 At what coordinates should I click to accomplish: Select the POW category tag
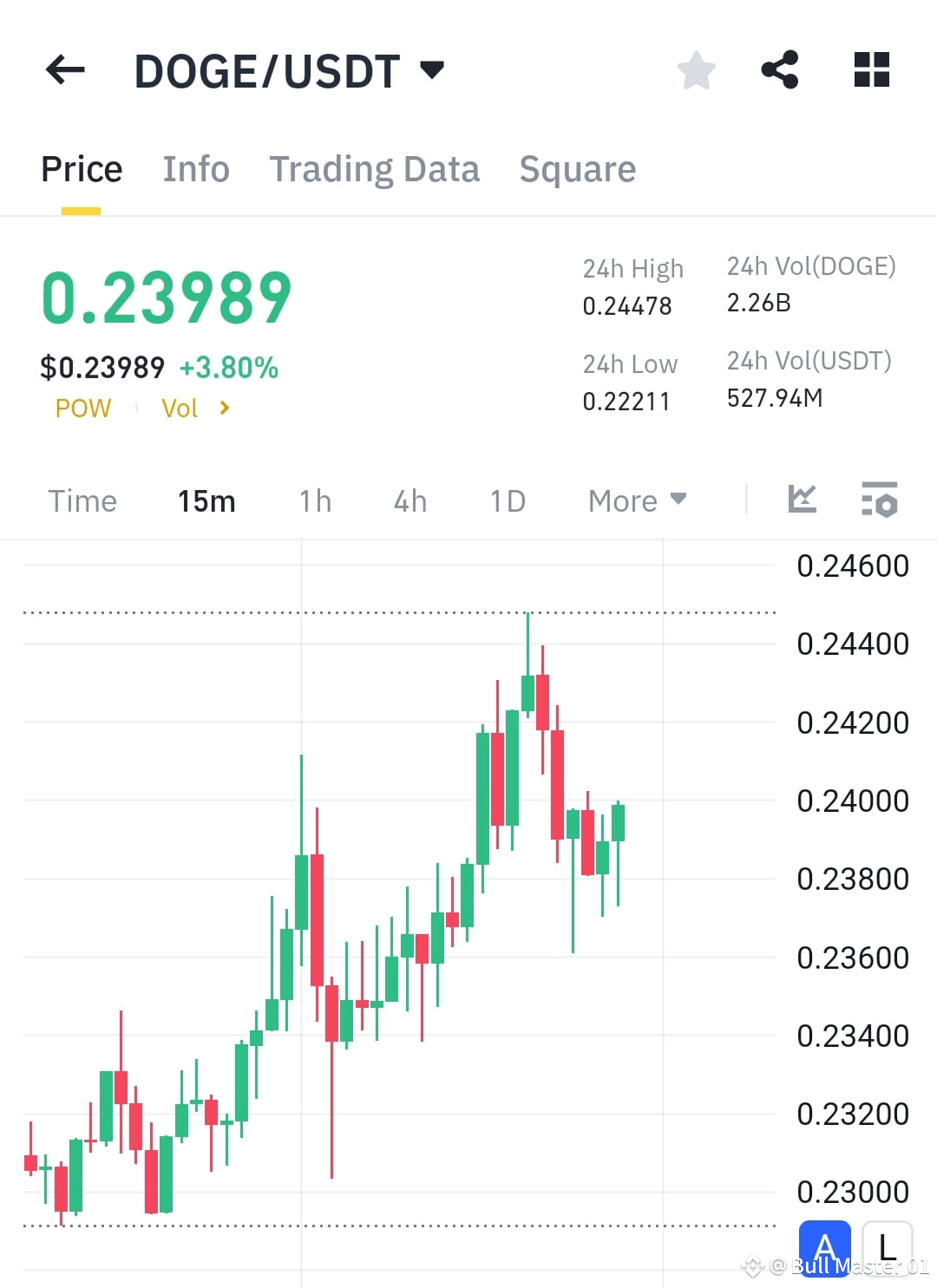83,408
